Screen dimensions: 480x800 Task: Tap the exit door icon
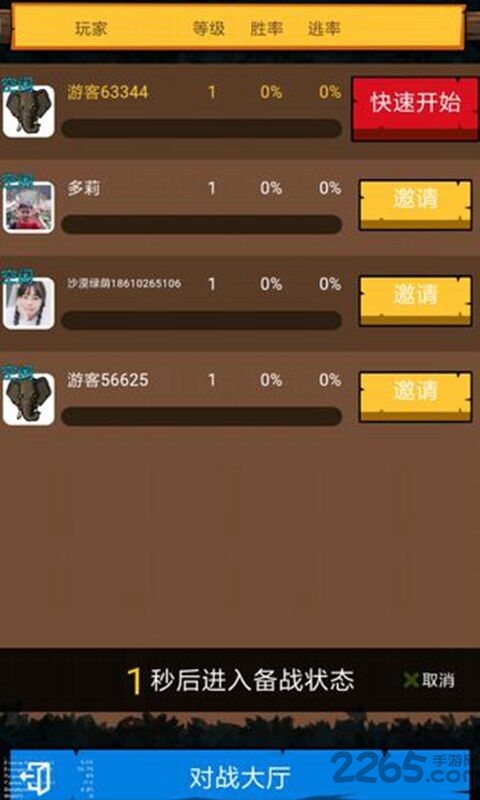point(35,778)
